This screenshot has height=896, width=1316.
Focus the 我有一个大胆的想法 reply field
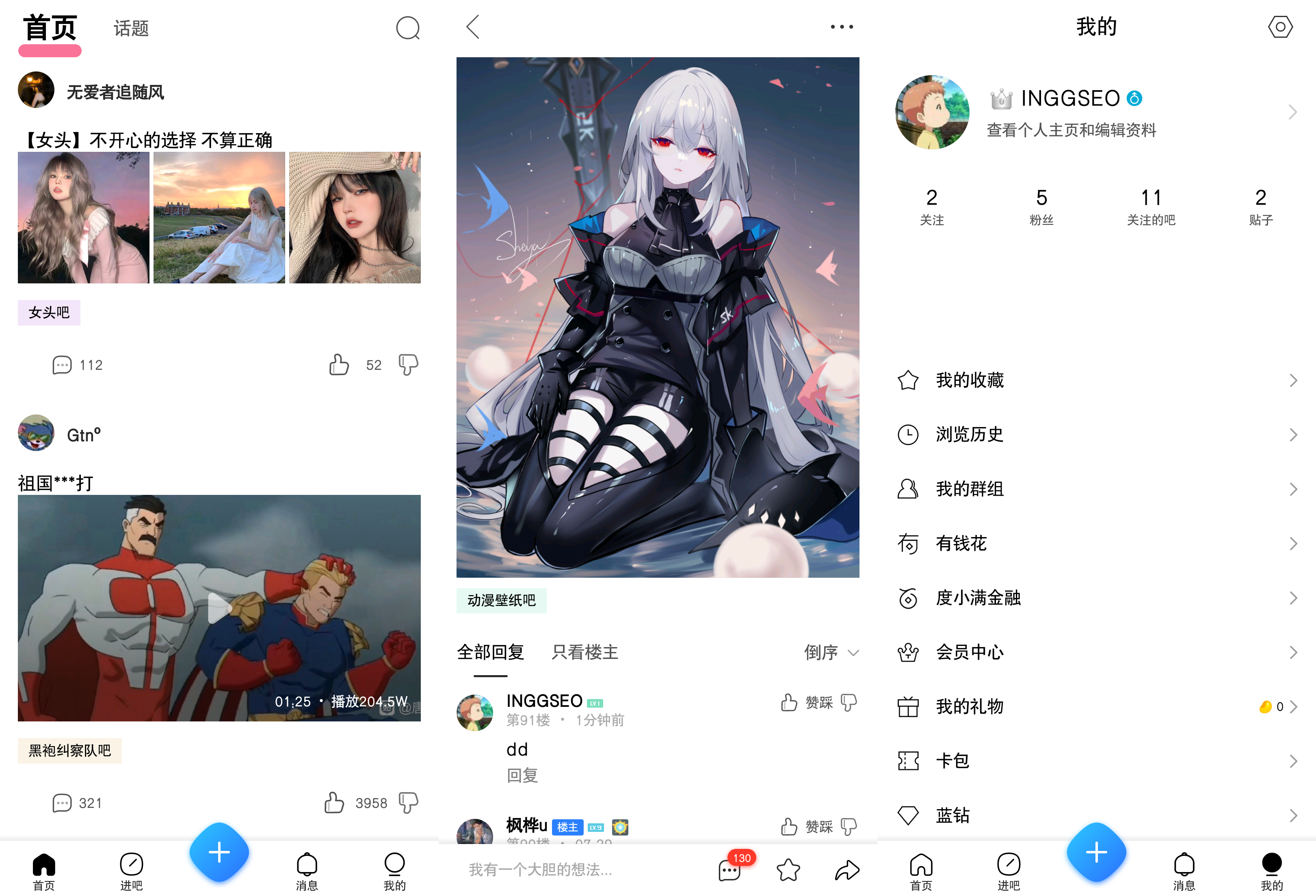(566, 869)
